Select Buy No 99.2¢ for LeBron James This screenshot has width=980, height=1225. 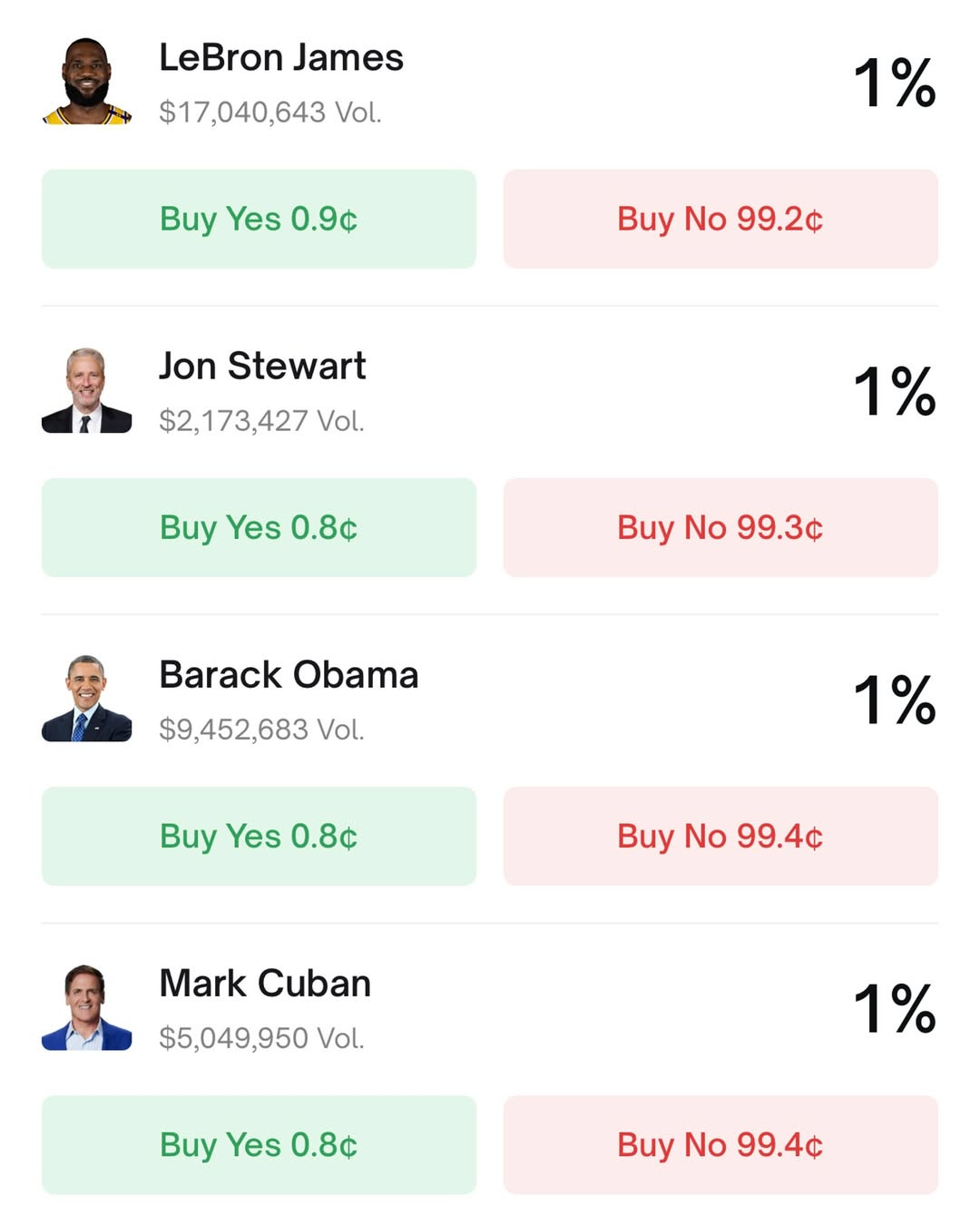pyautogui.click(x=720, y=219)
